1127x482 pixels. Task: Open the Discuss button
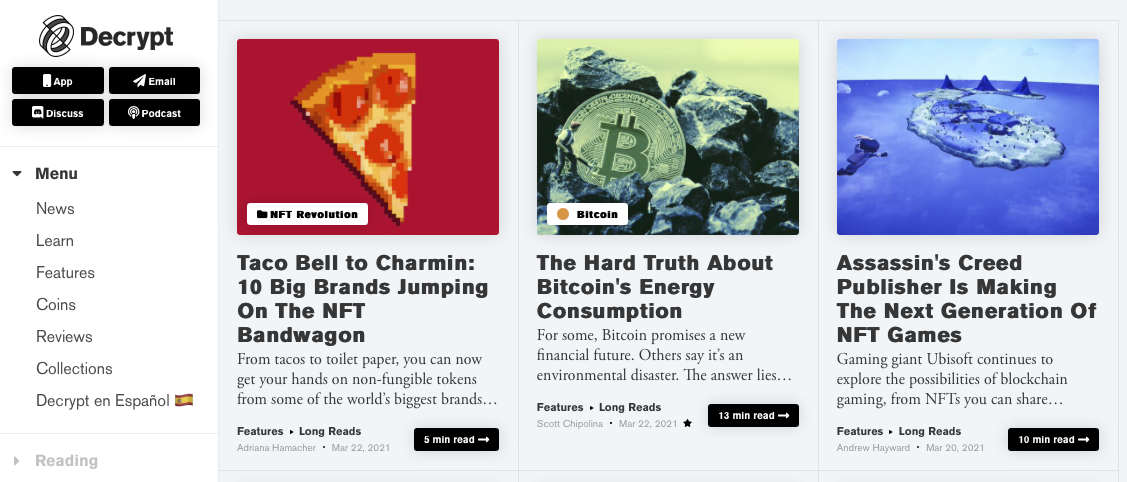[57, 113]
